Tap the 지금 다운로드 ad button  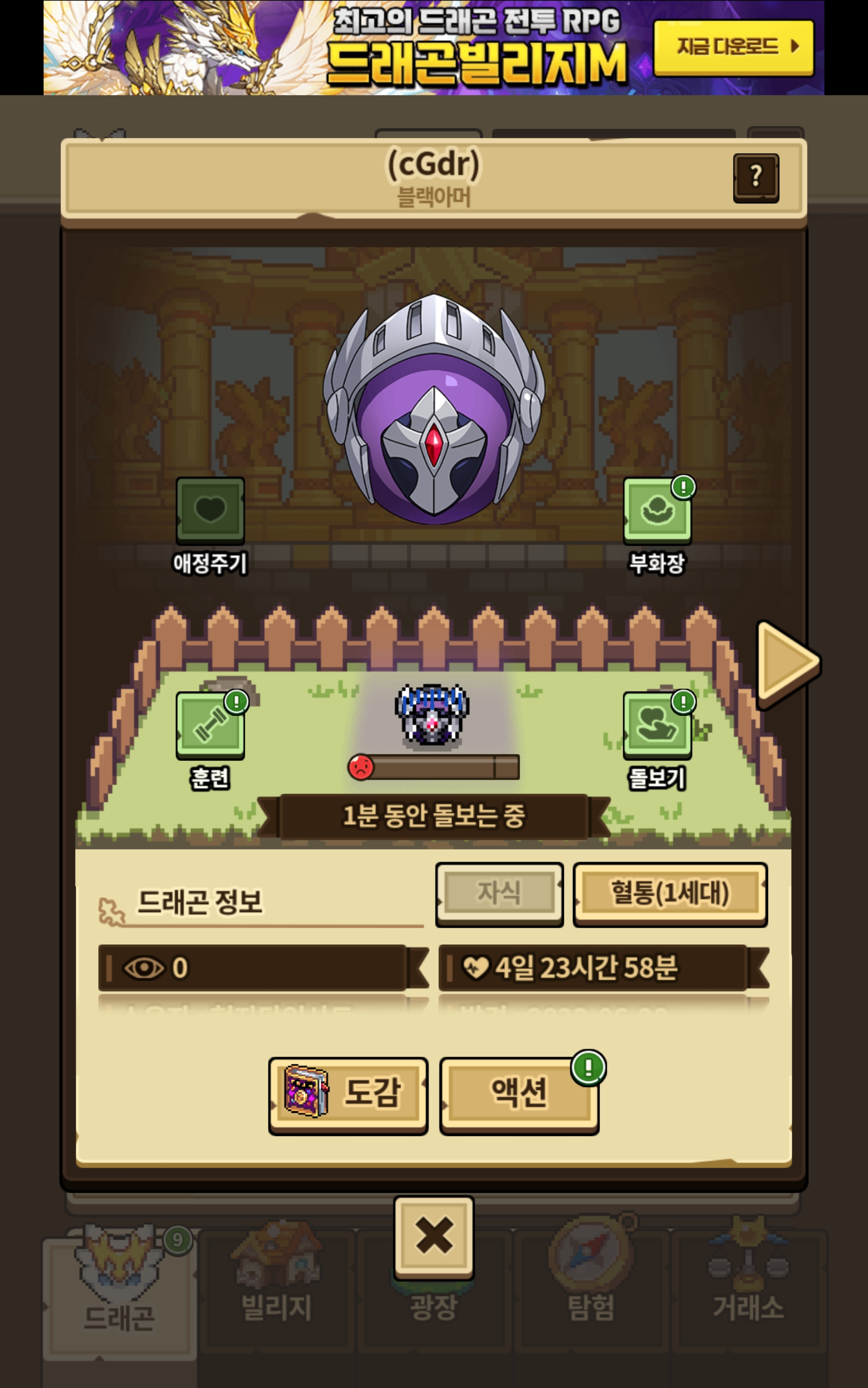tap(734, 48)
